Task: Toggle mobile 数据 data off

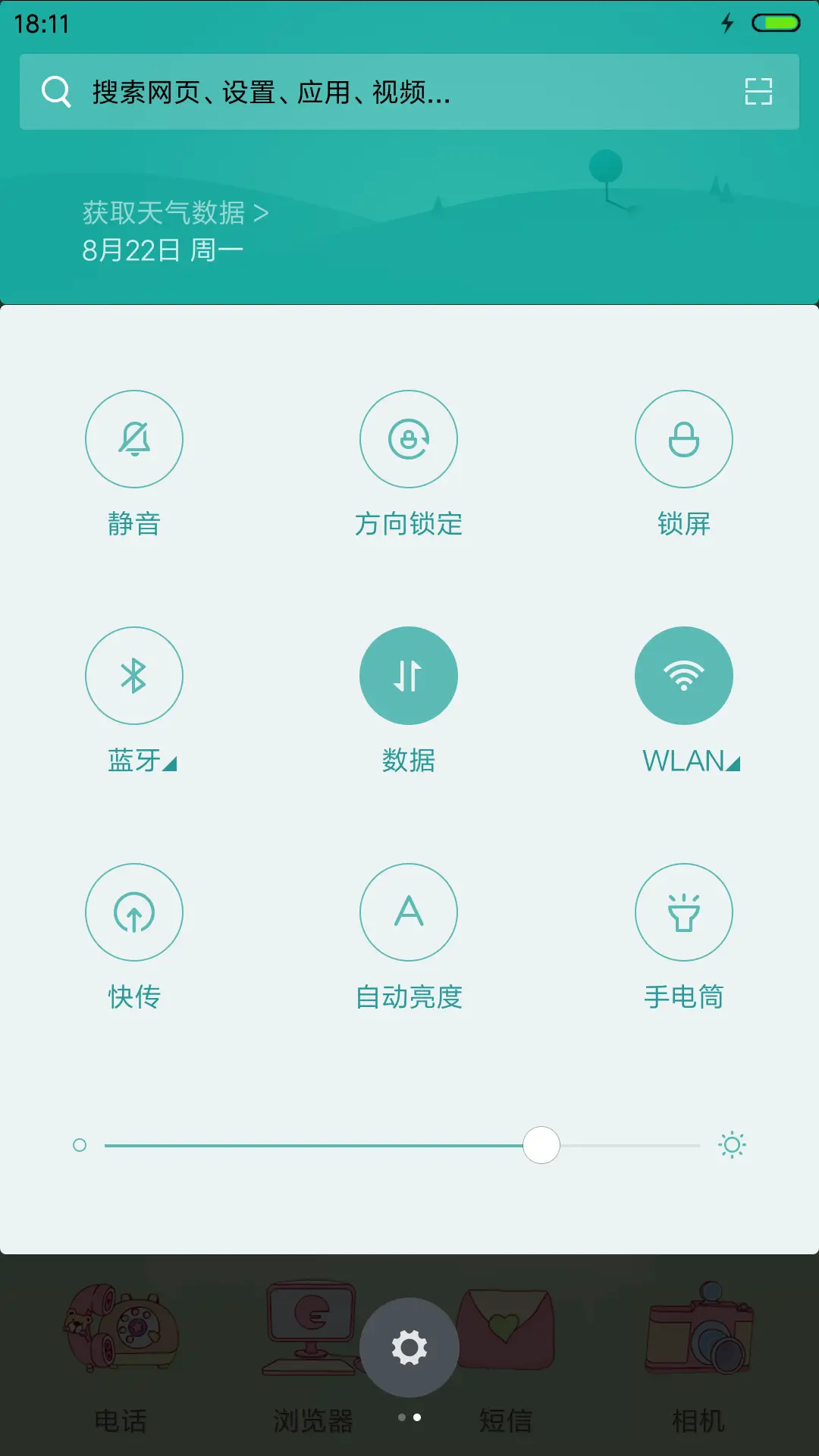Action: click(409, 676)
